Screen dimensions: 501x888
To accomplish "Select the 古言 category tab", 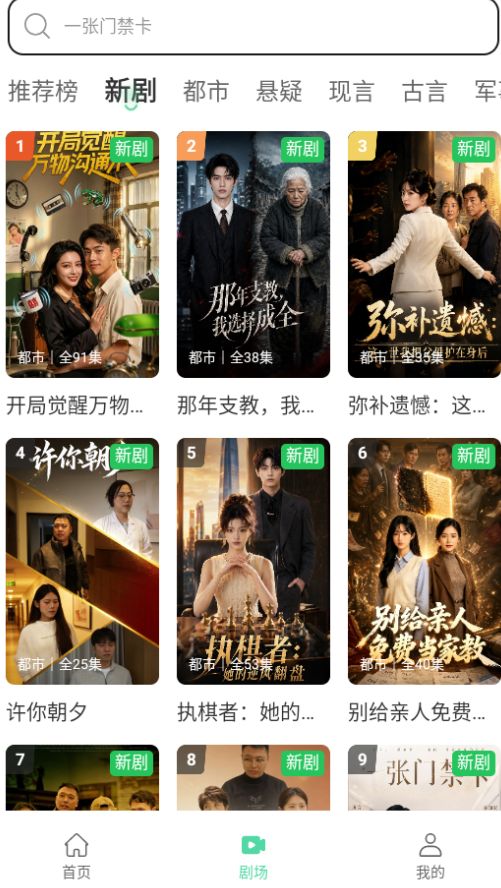I will click(425, 91).
